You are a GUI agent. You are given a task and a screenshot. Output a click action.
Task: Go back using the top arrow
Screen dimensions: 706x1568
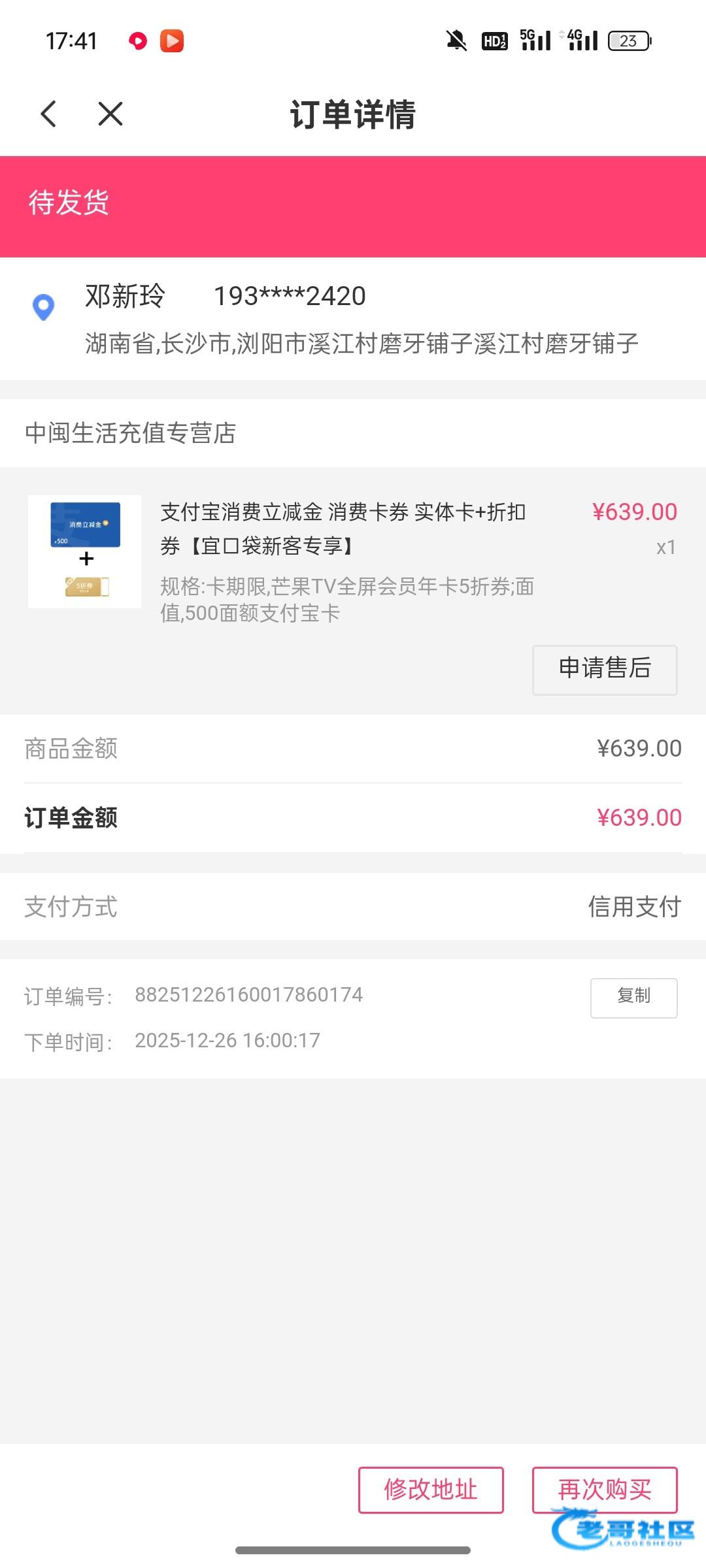click(49, 114)
